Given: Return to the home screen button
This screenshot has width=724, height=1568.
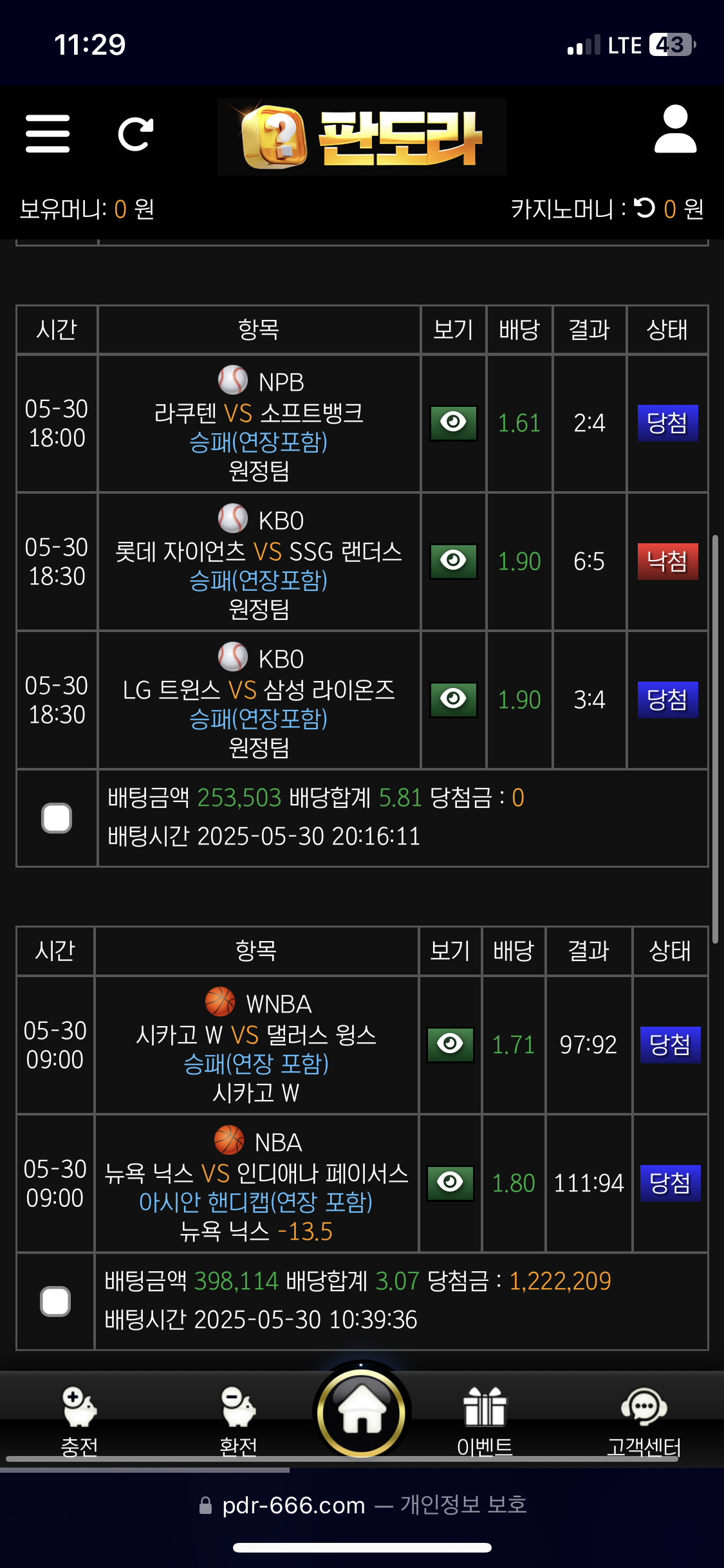Looking at the screenshot, I should point(362,1413).
